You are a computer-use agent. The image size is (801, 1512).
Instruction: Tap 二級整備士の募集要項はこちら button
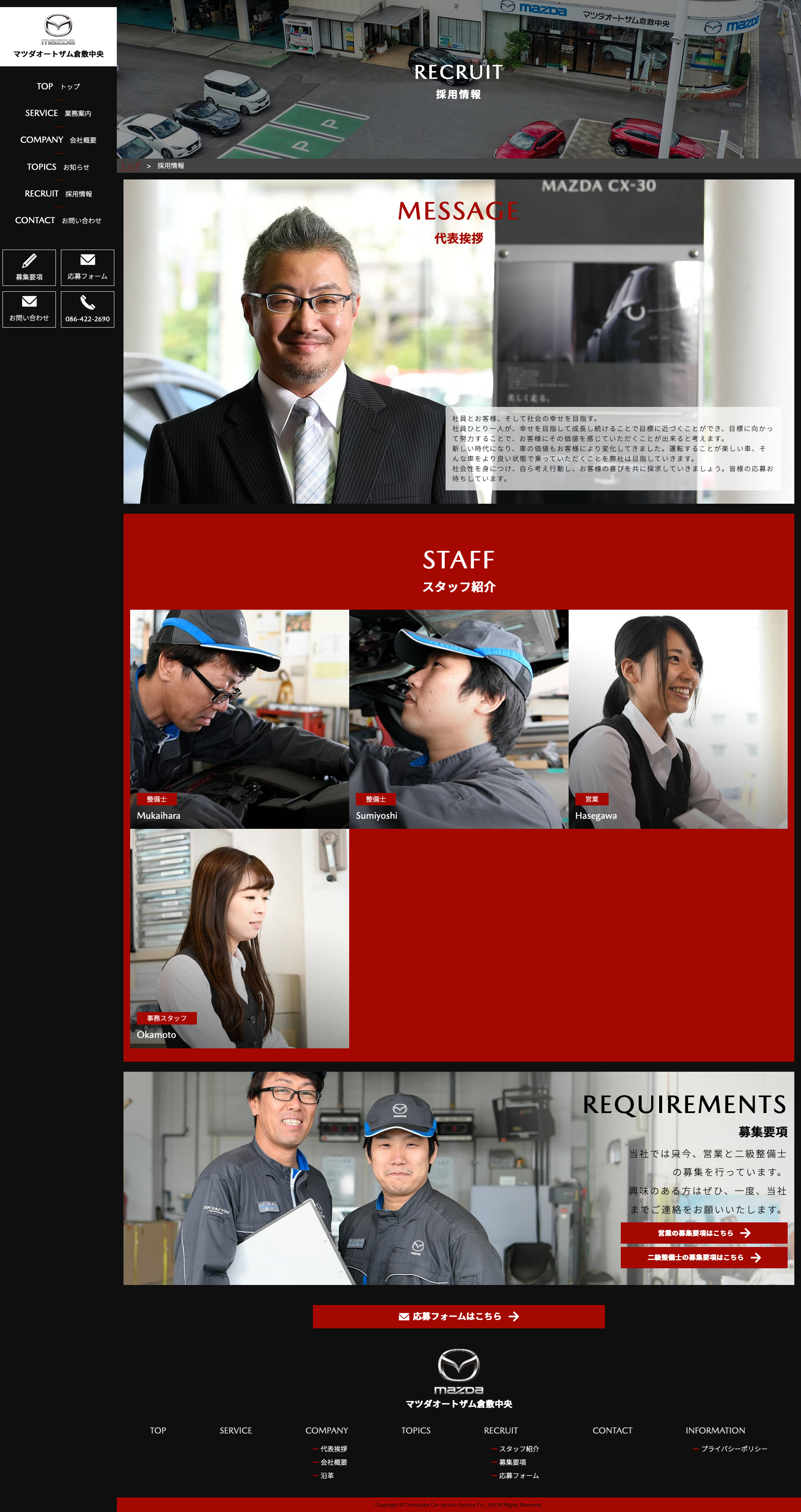[704, 1258]
